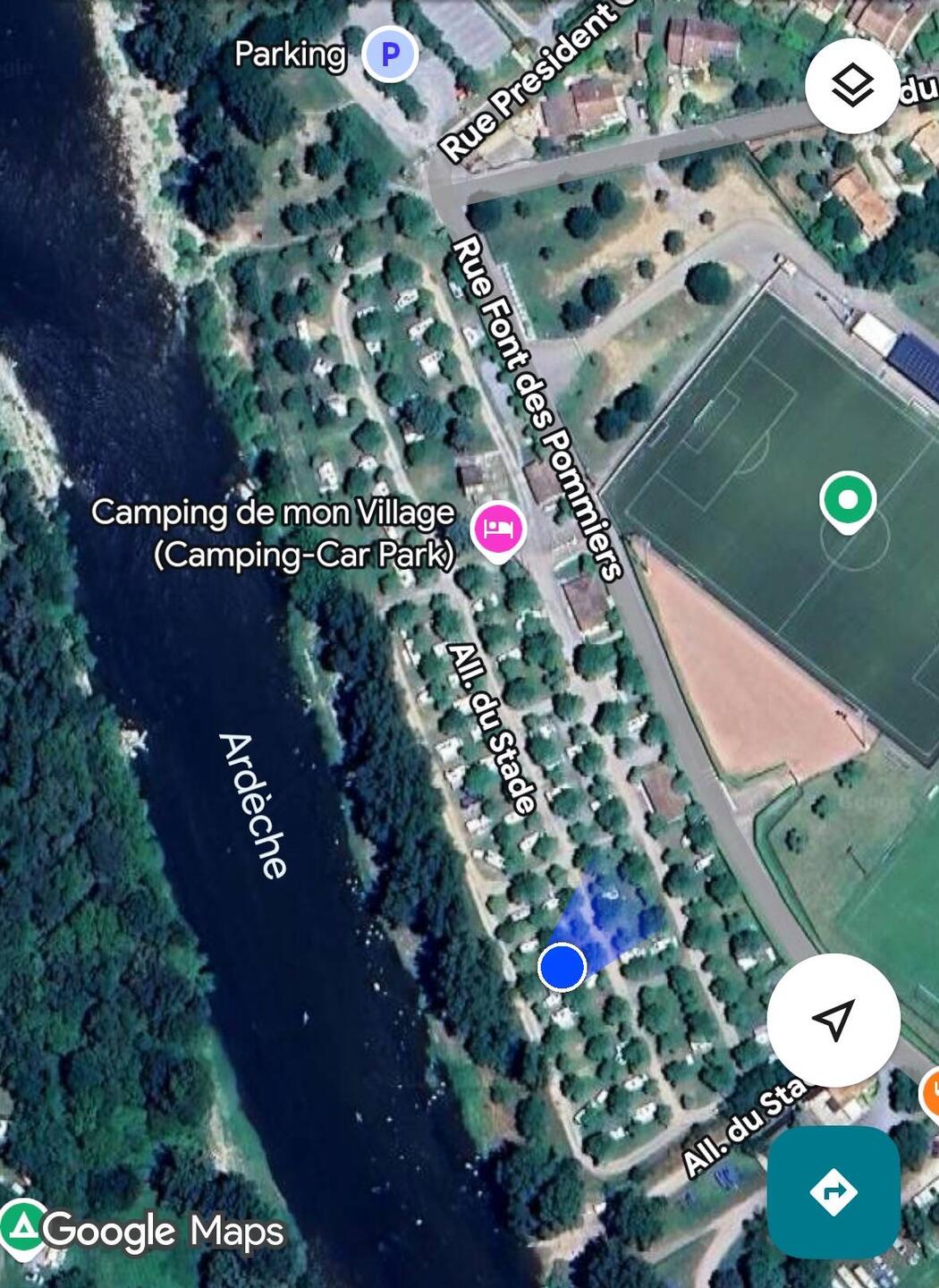Tap the blue current-location dot
Viewport: 939px width, 1288px height.
point(563,967)
